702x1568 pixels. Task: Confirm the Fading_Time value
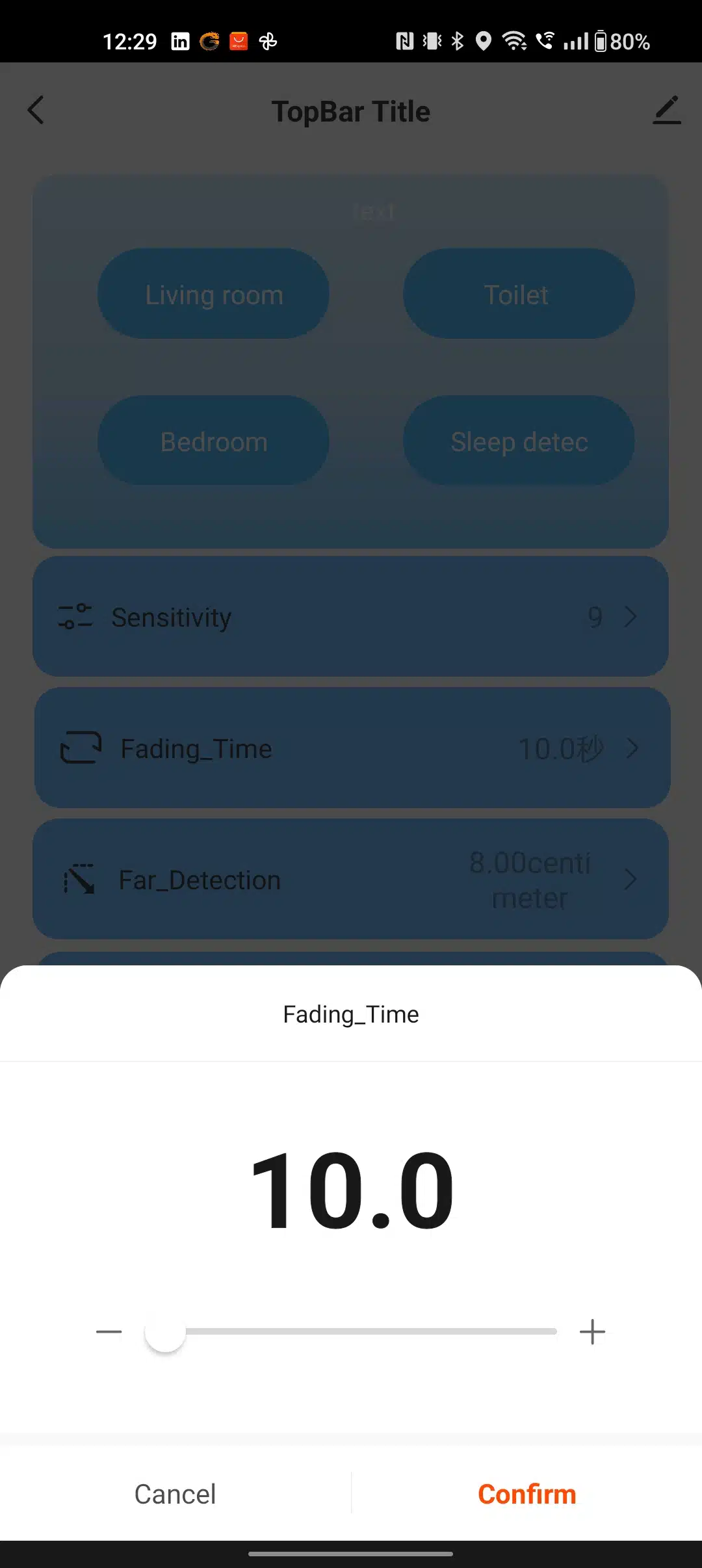[x=526, y=1494]
